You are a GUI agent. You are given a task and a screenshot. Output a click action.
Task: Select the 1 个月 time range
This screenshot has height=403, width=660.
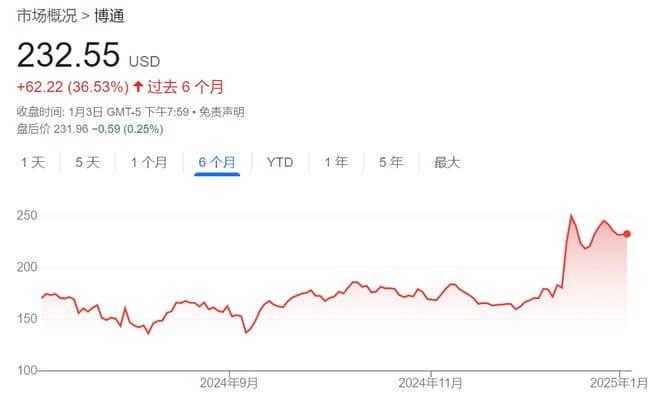coord(148,162)
